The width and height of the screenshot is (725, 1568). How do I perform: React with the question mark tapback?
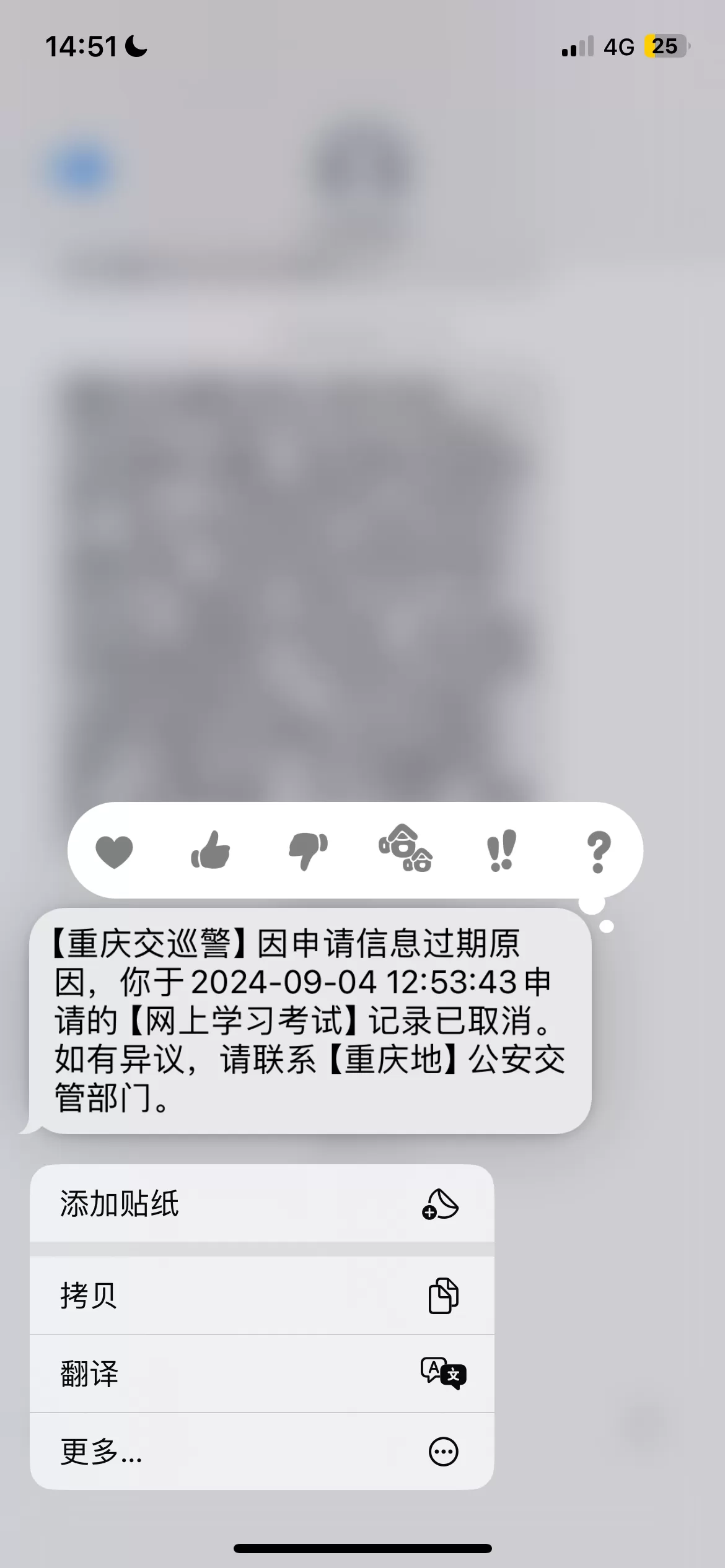598,852
